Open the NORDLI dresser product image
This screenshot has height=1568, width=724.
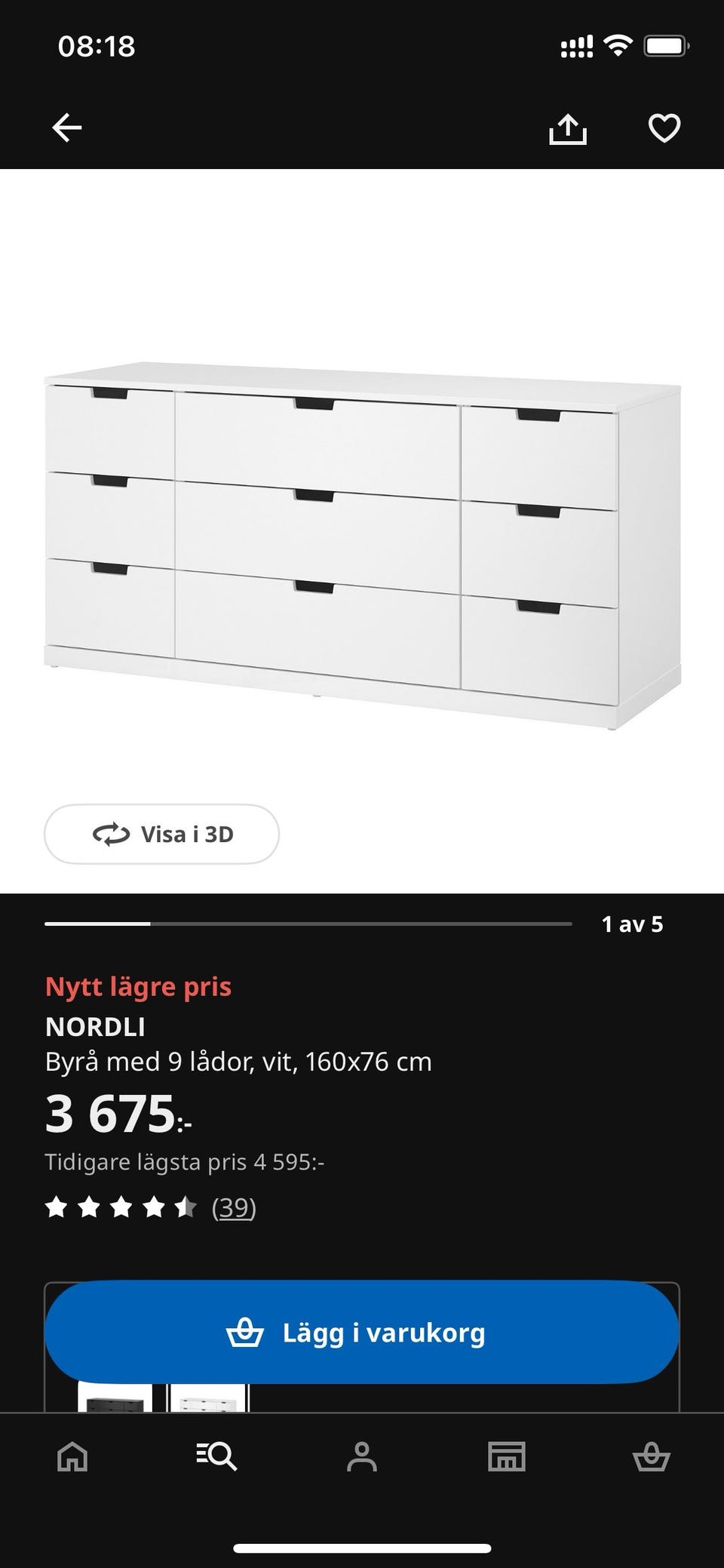coord(362,543)
